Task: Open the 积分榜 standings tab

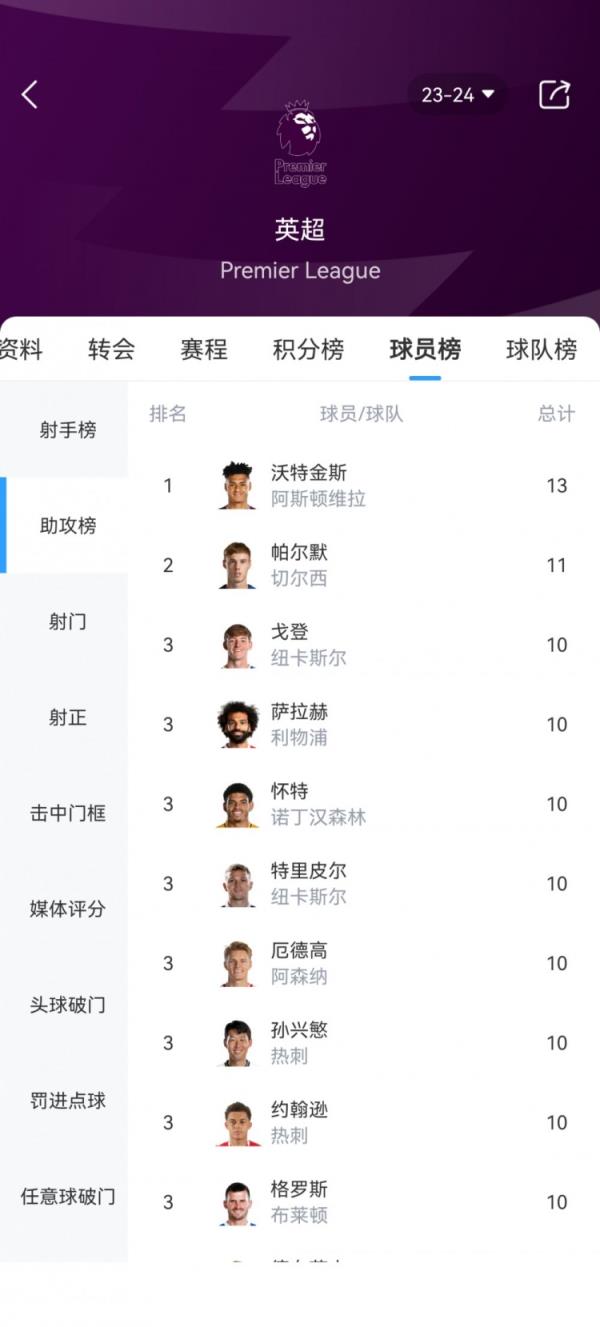Action: coord(308,349)
